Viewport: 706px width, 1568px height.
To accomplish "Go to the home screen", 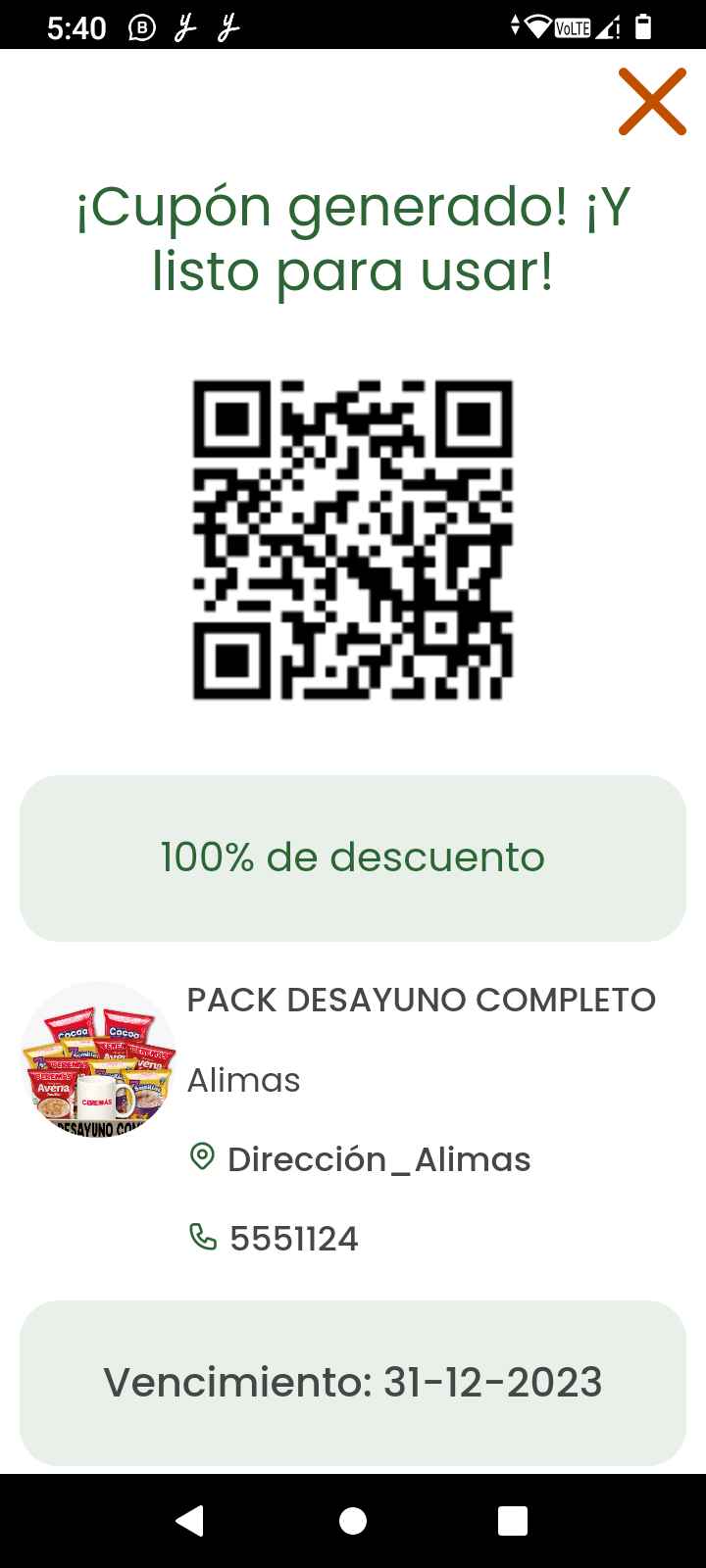I will pos(353,1520).
